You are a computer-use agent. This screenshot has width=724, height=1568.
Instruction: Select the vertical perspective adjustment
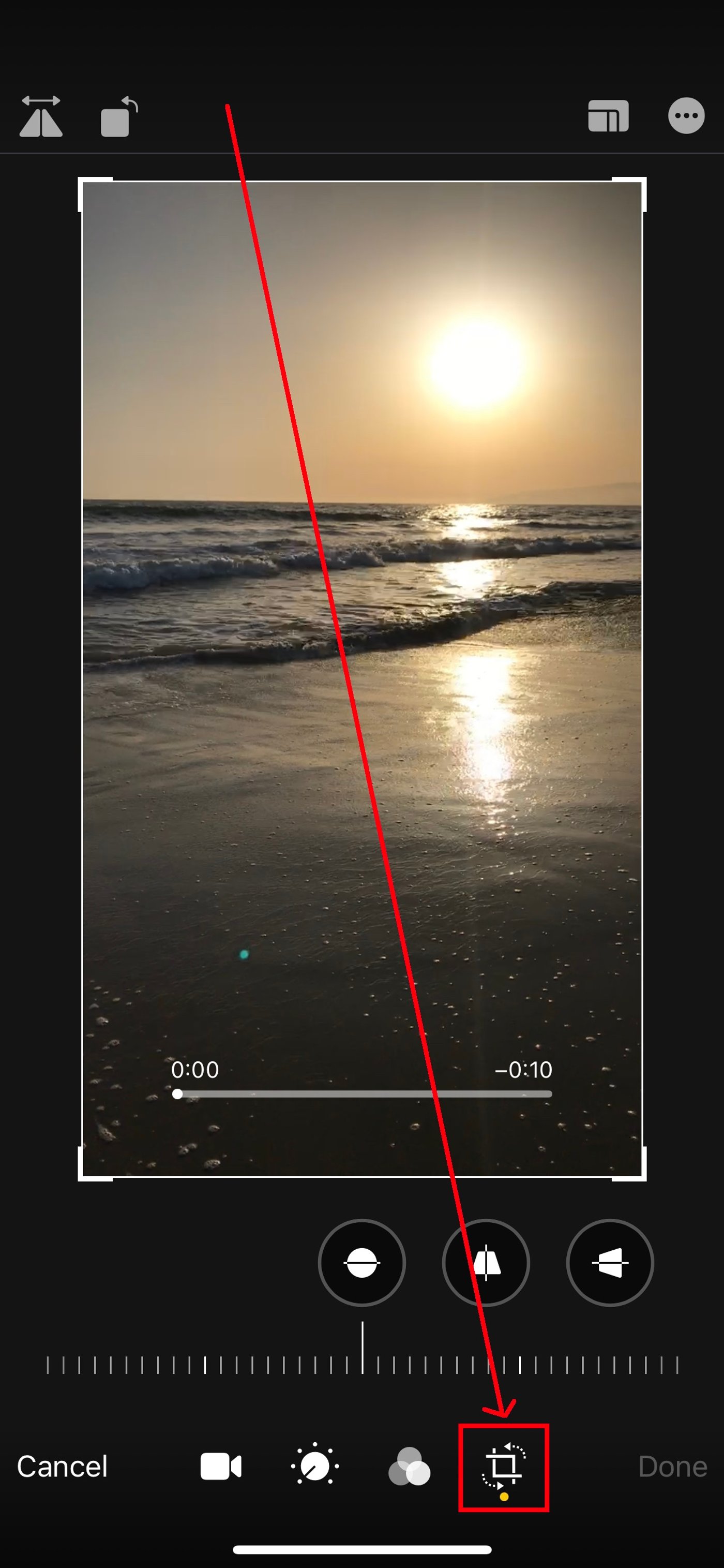[486, 1263]
